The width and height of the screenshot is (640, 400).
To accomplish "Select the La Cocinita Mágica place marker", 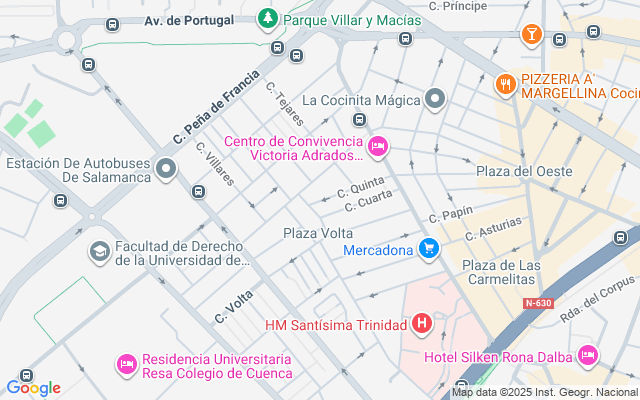I will (434, 99).
